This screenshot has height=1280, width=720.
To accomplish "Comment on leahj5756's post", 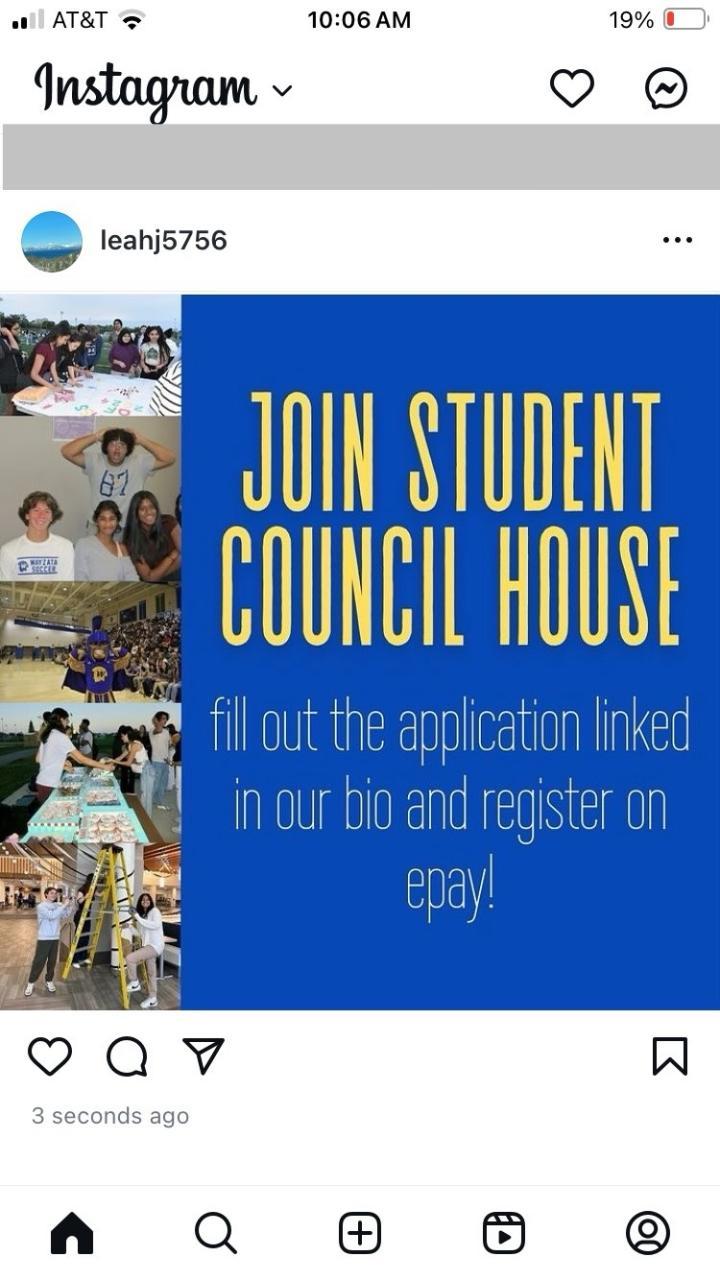I will (x=127, y=1056).
